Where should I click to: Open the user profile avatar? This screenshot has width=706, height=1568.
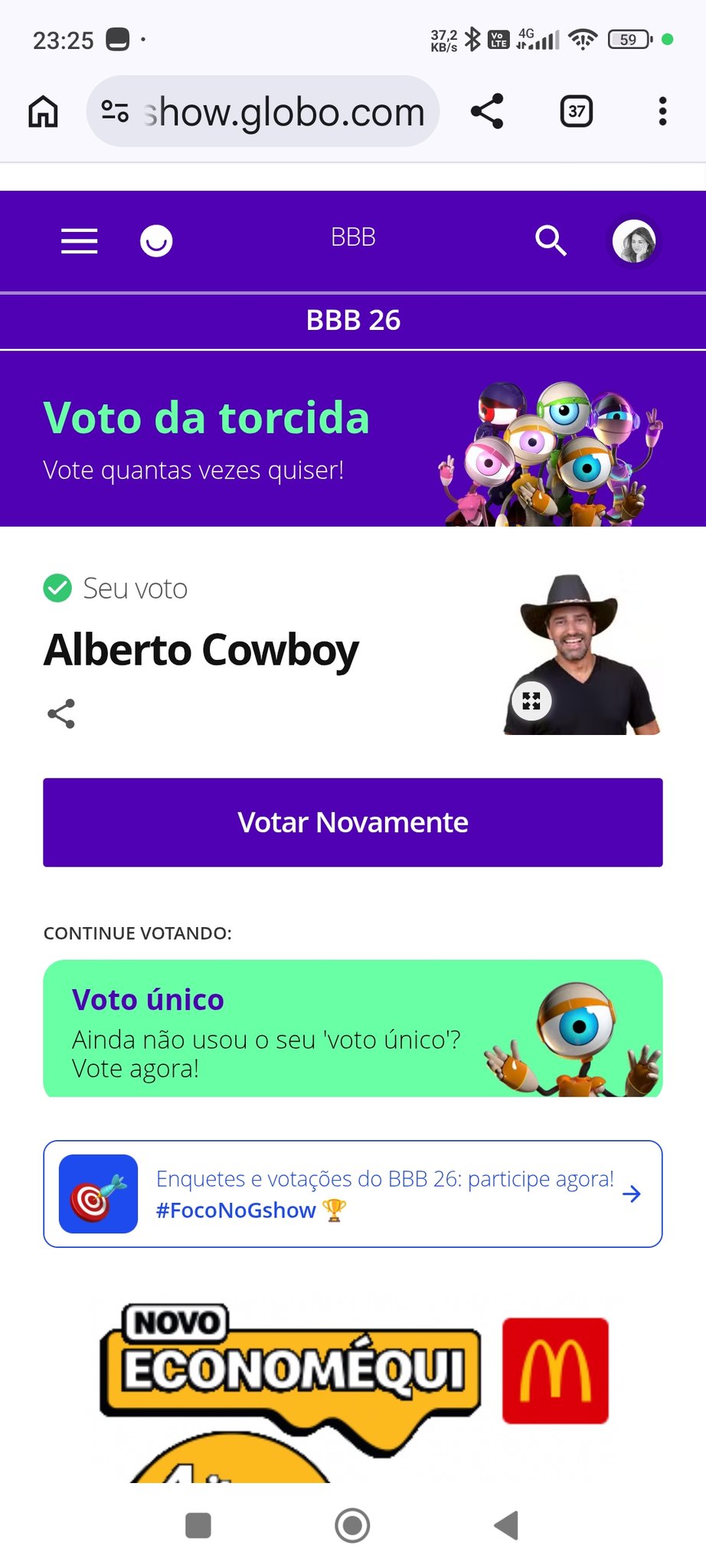tap(634, 241)
